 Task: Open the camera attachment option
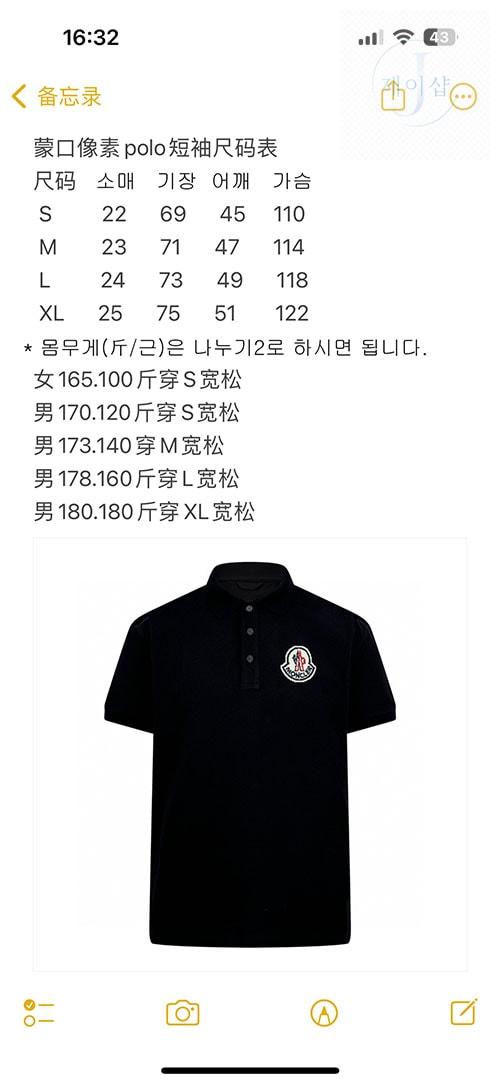tap(183, 1013)
